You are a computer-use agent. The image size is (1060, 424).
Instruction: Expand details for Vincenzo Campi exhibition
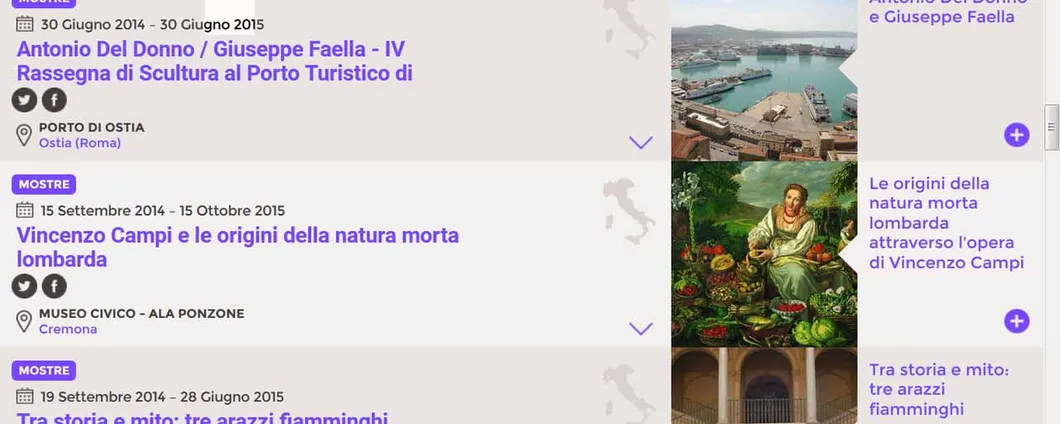pos(641,328)
